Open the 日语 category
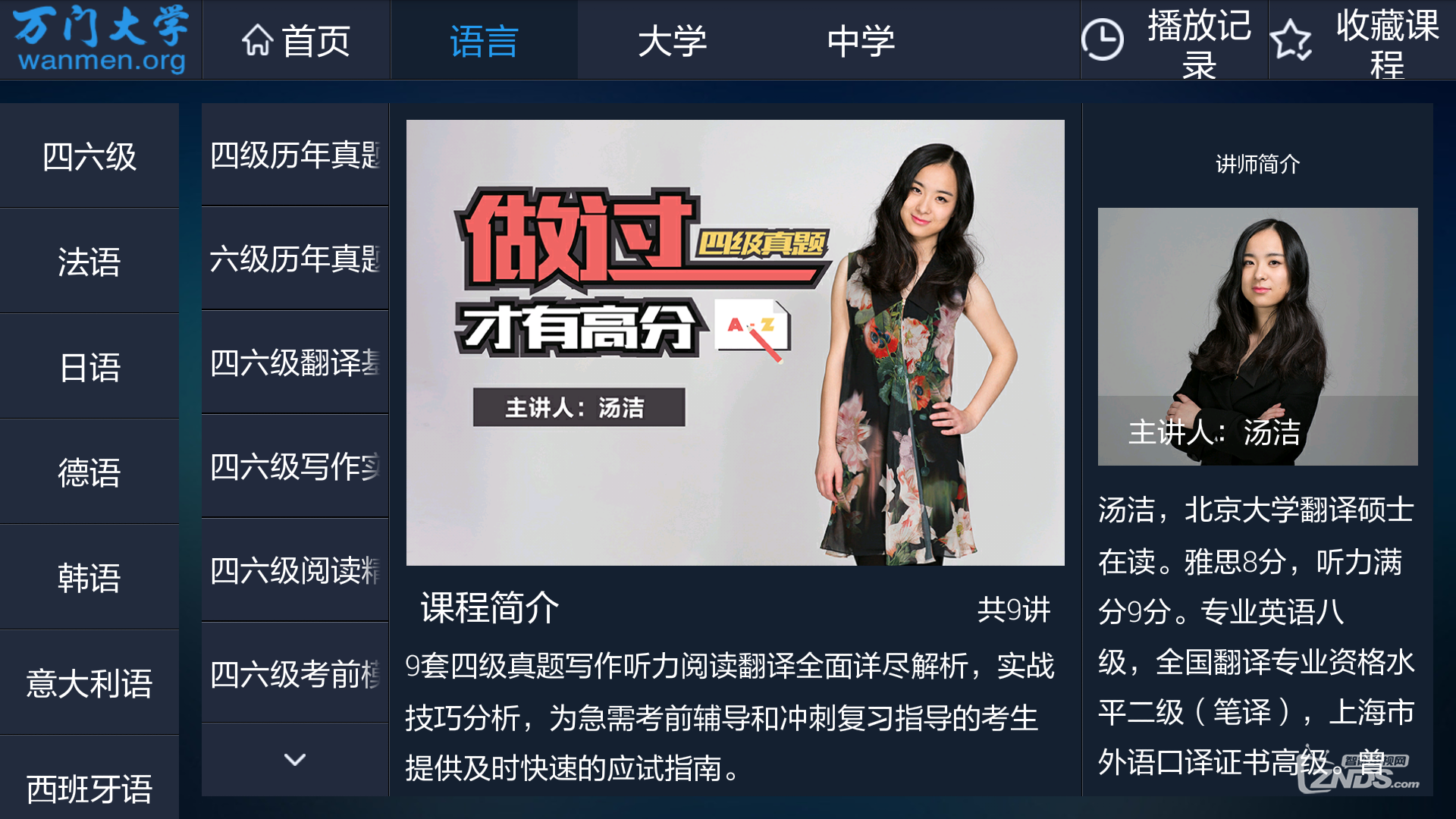Screen dimensions: 1456x819 pos(89,367)
